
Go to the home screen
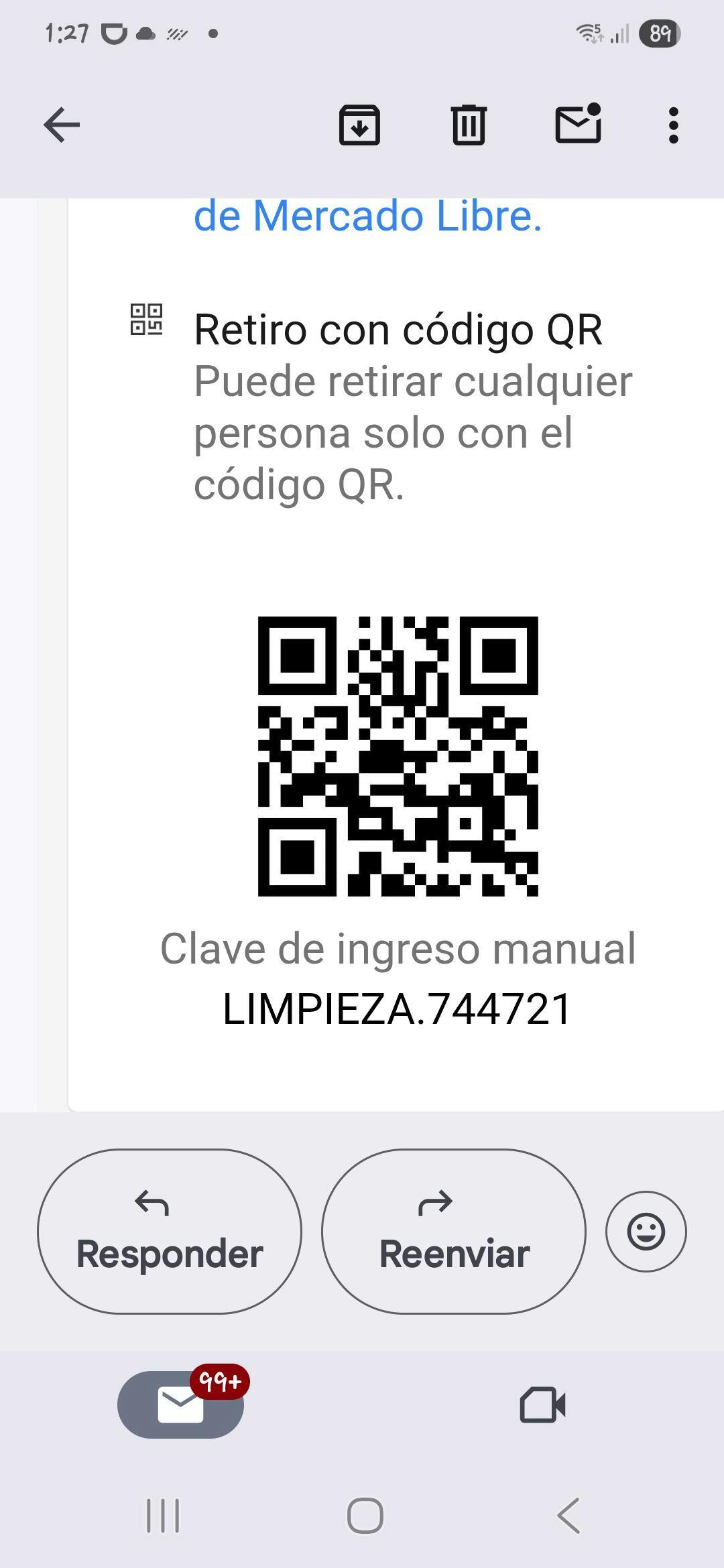tap(365, 1516)
